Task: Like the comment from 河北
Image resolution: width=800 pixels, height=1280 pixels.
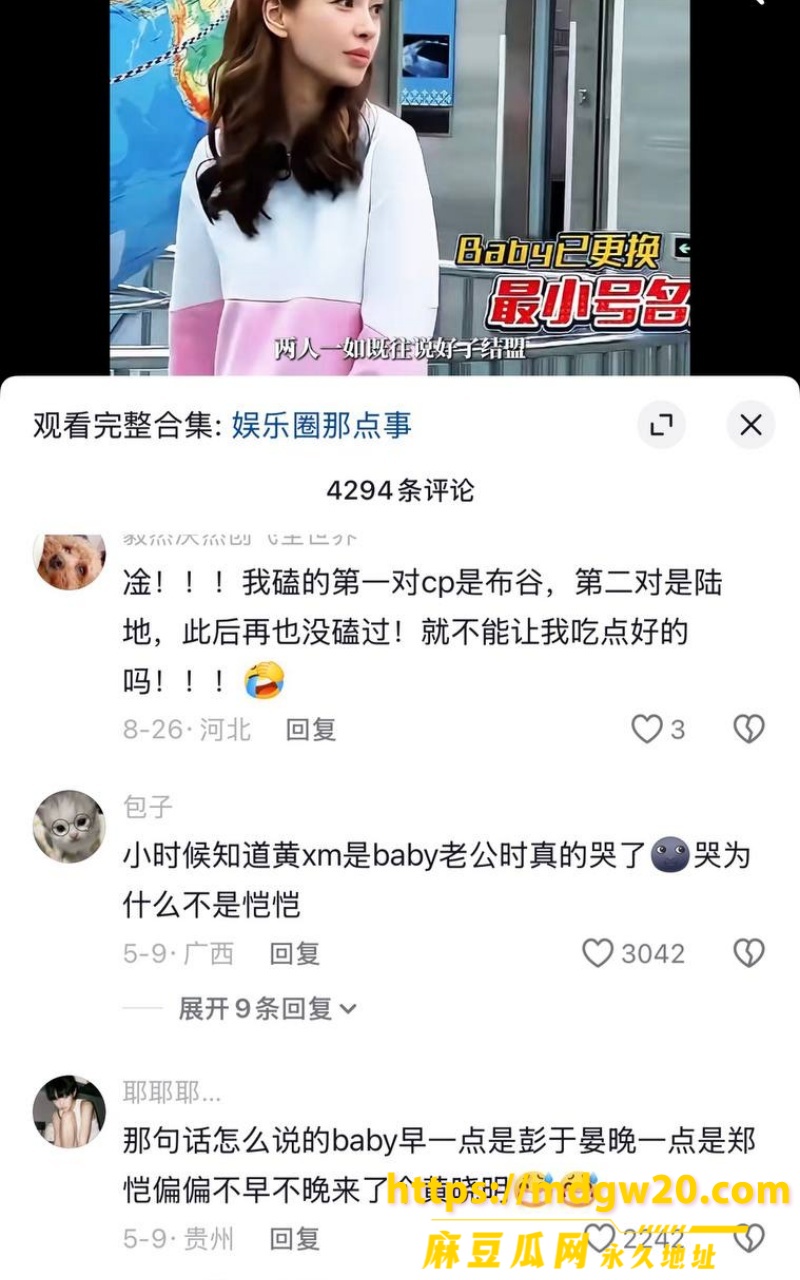Action: (647, 729)
